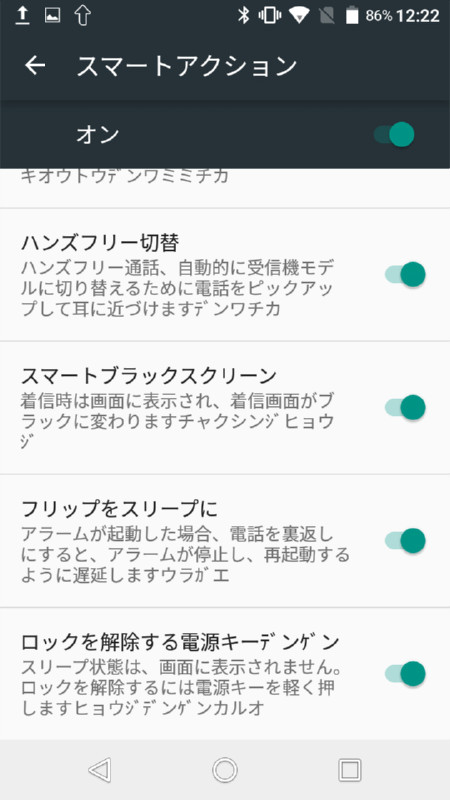
Task: Toggle フリップをスリープに switch
Action: click(x=405, y=541)
